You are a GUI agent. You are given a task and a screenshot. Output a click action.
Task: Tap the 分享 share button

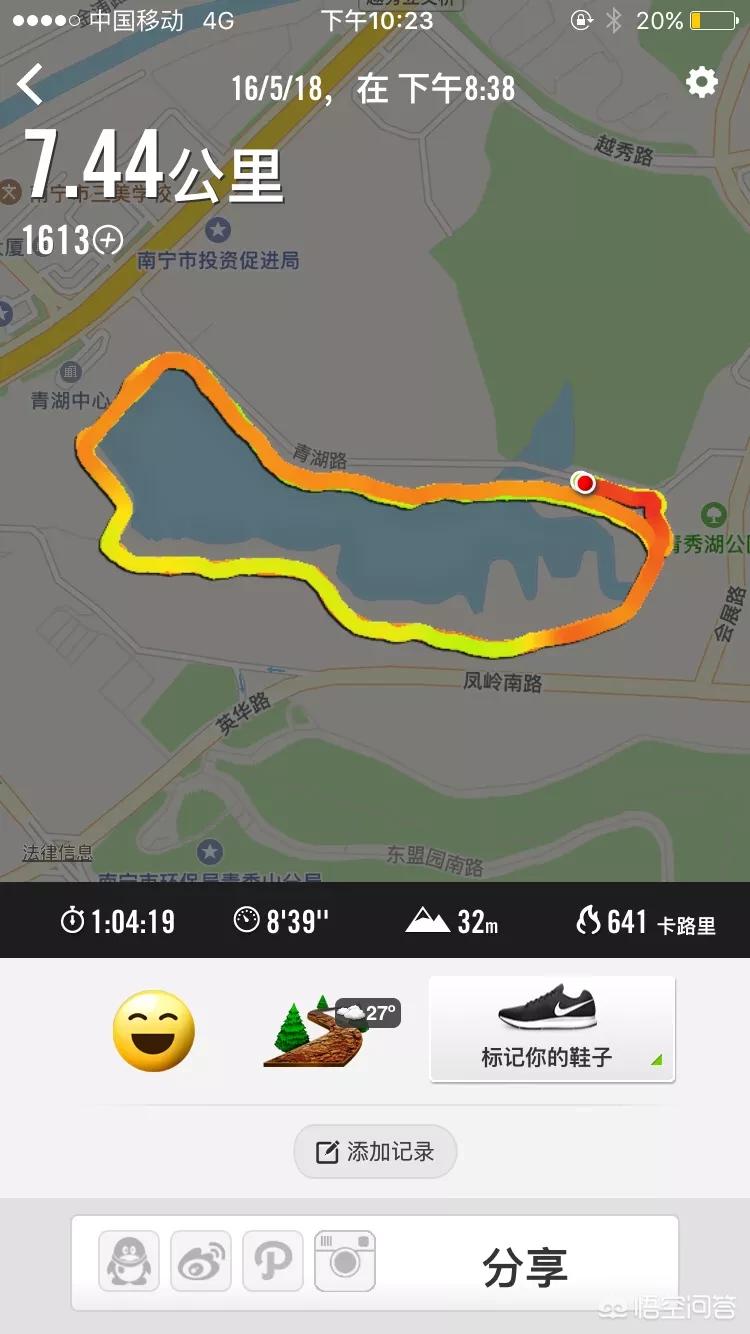[525, 1267]
